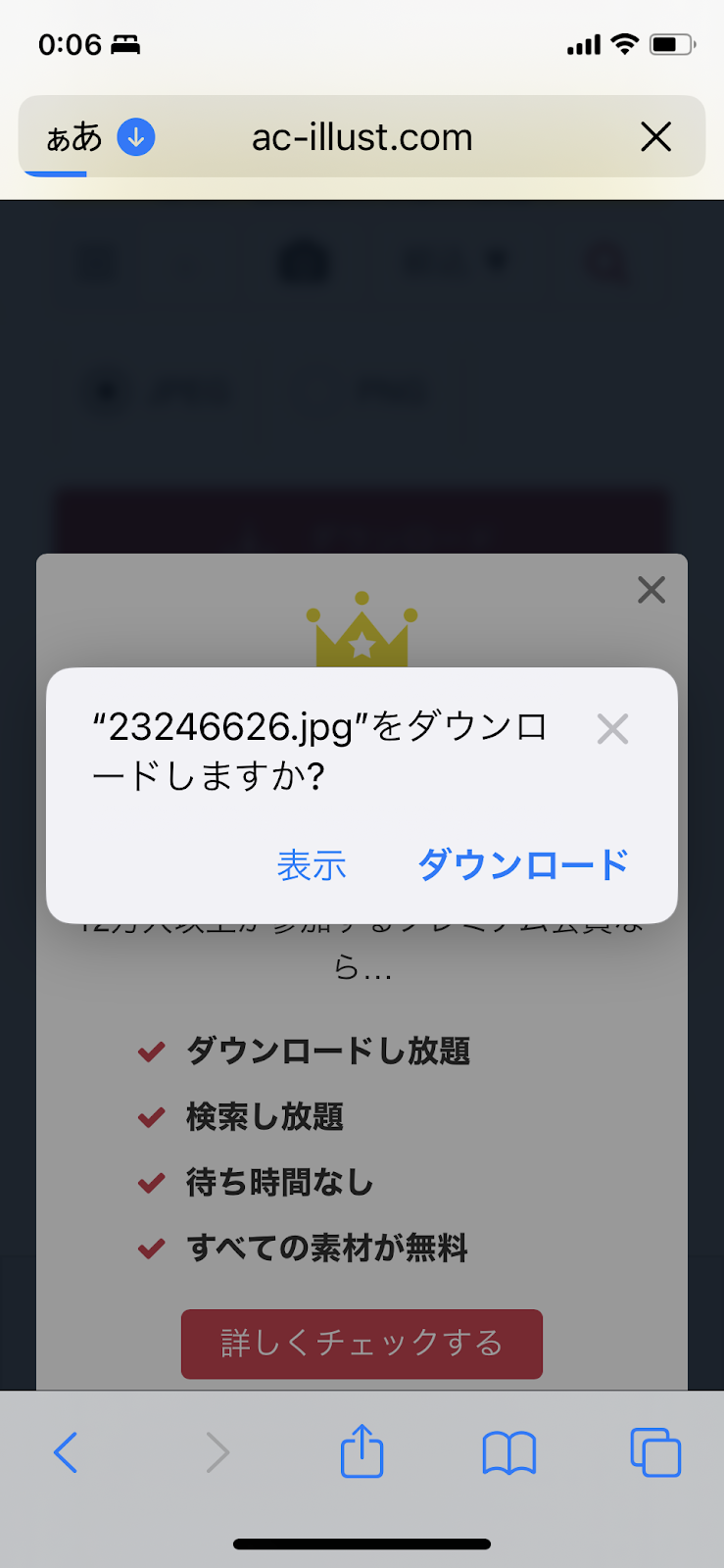Tap the ac-illust.com address field
The image size is (724, 1568).
(362, 137)
